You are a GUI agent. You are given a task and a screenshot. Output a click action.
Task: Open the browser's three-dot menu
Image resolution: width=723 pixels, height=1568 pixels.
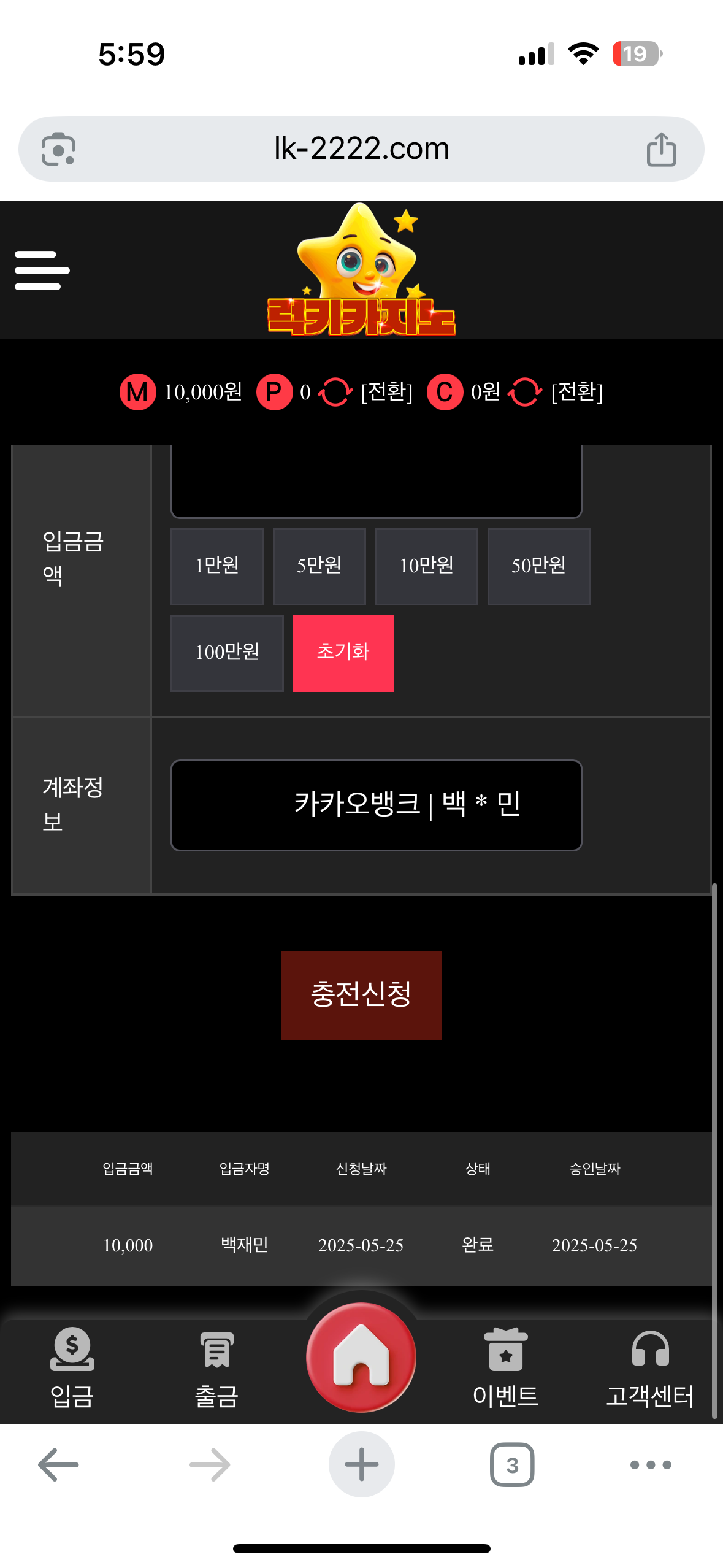pyautogui.click(x=651, y=1464)
